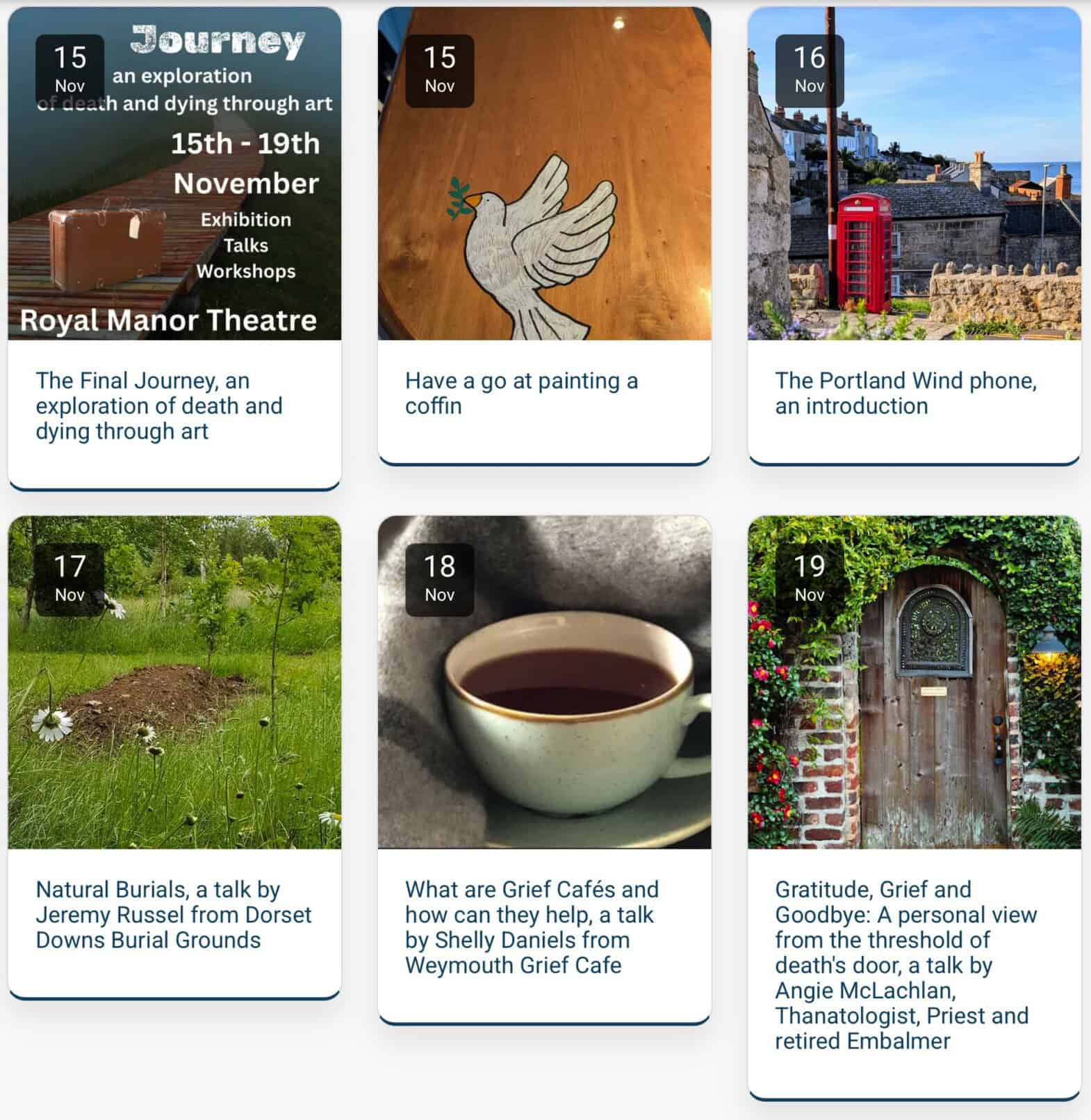Screen dimensions: 1091x1120
Task: View The Portland Wind phone introduction event
Action: [x=905, y=393]
